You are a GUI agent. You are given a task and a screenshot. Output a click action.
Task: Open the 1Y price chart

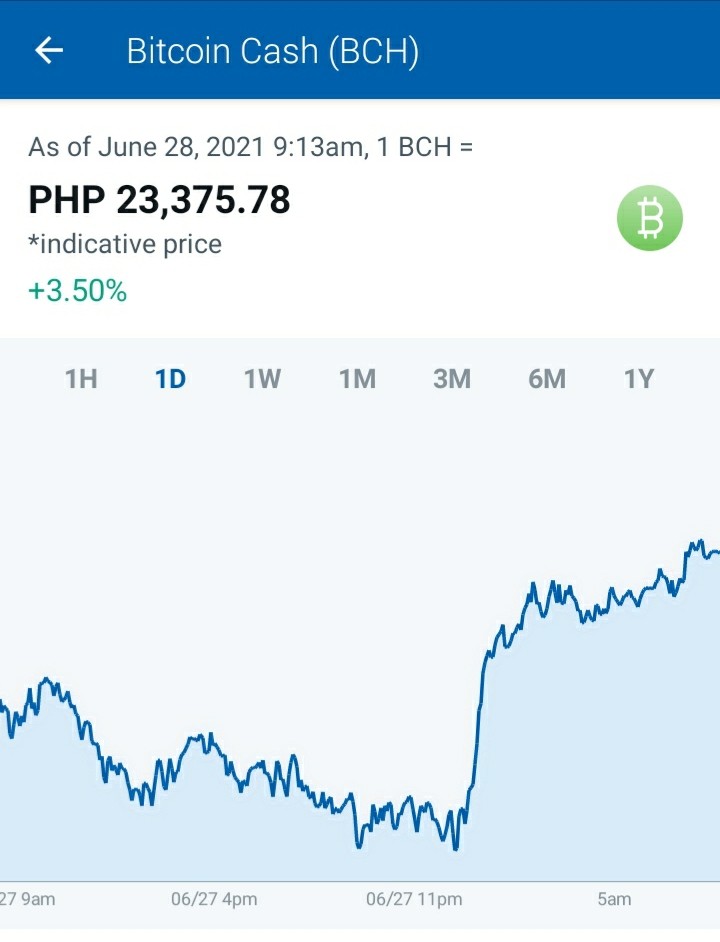coord(638,379)
